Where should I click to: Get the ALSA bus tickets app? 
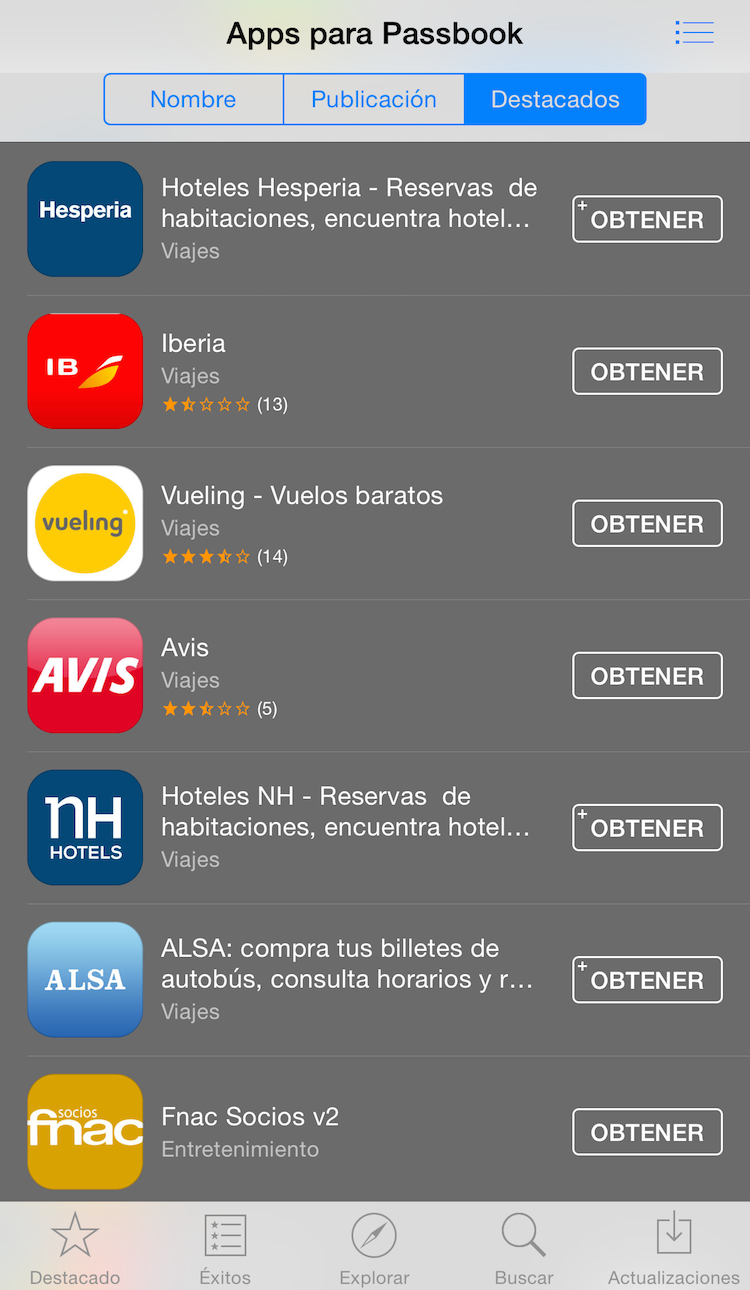pyautogui.click(x=647, y=979)
